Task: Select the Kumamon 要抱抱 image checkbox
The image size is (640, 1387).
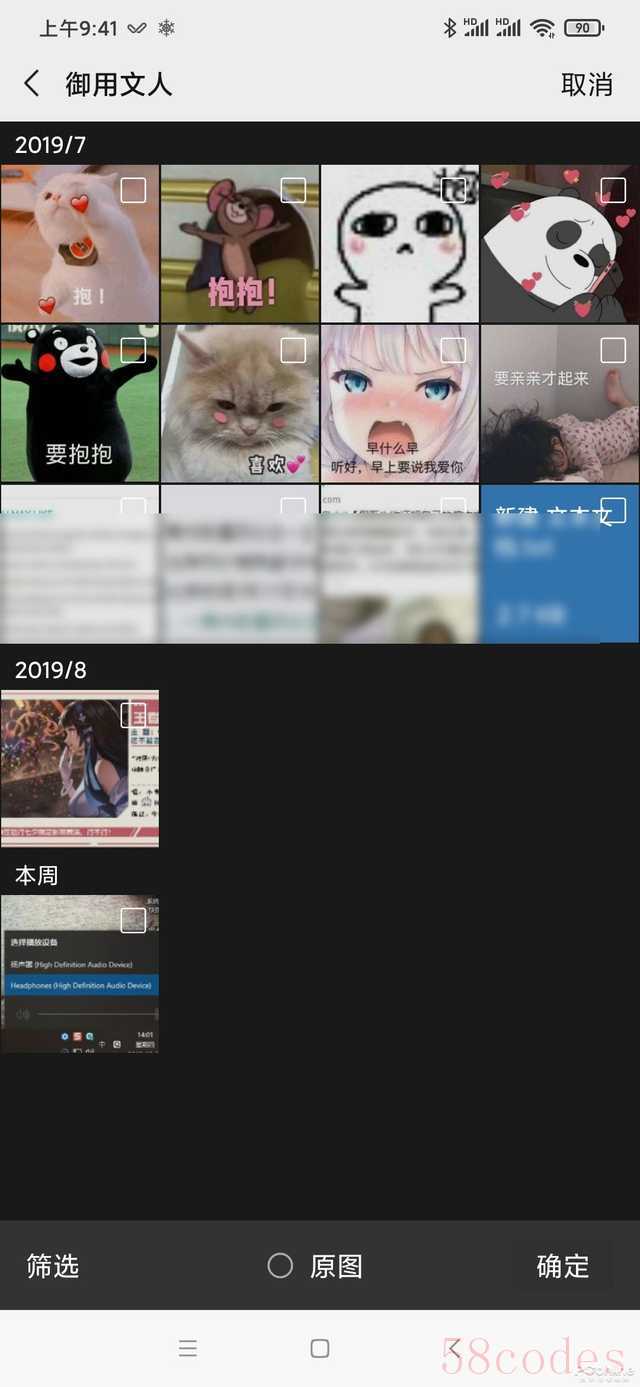Action: pyautogui.click(x=133, y=350)
